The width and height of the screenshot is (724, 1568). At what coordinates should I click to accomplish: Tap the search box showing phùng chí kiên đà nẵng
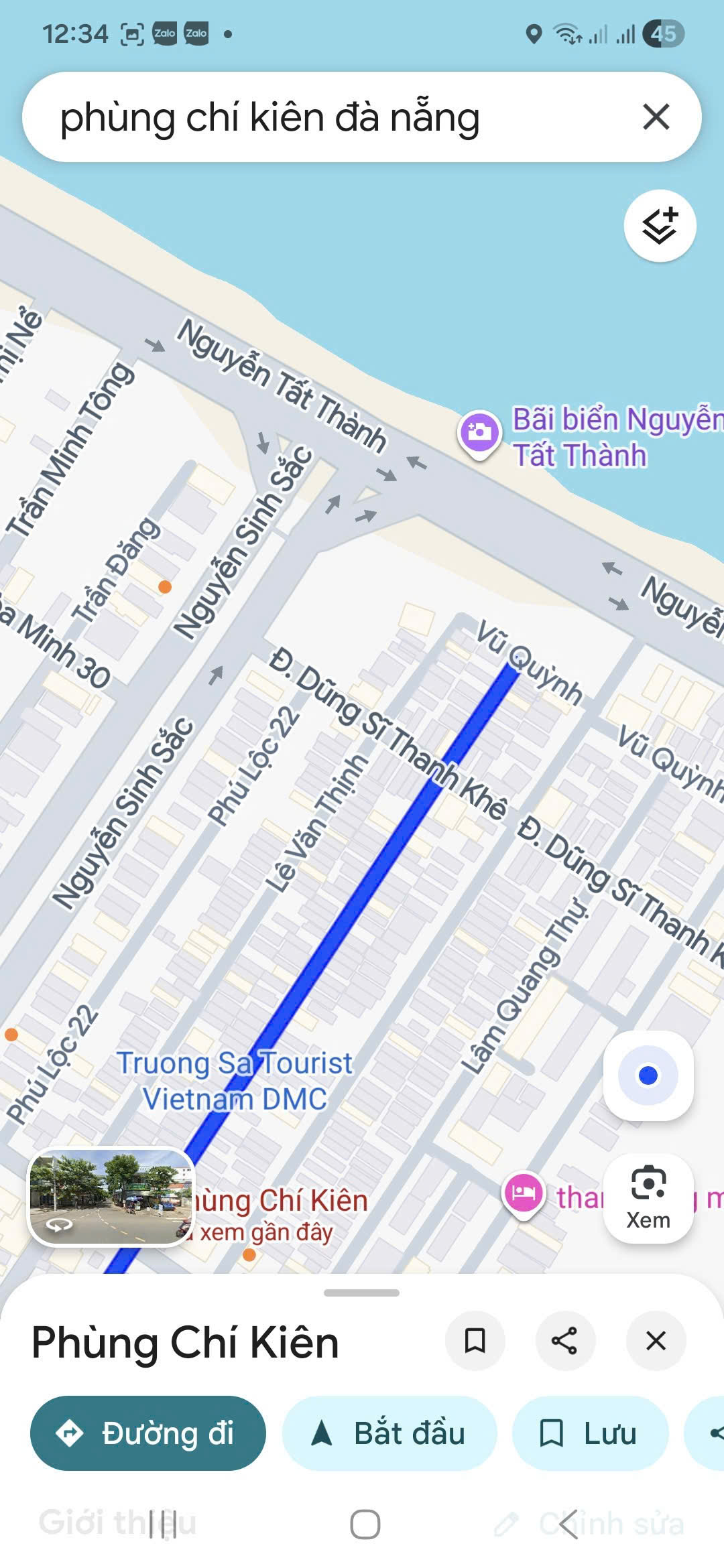tap(322, 117)
